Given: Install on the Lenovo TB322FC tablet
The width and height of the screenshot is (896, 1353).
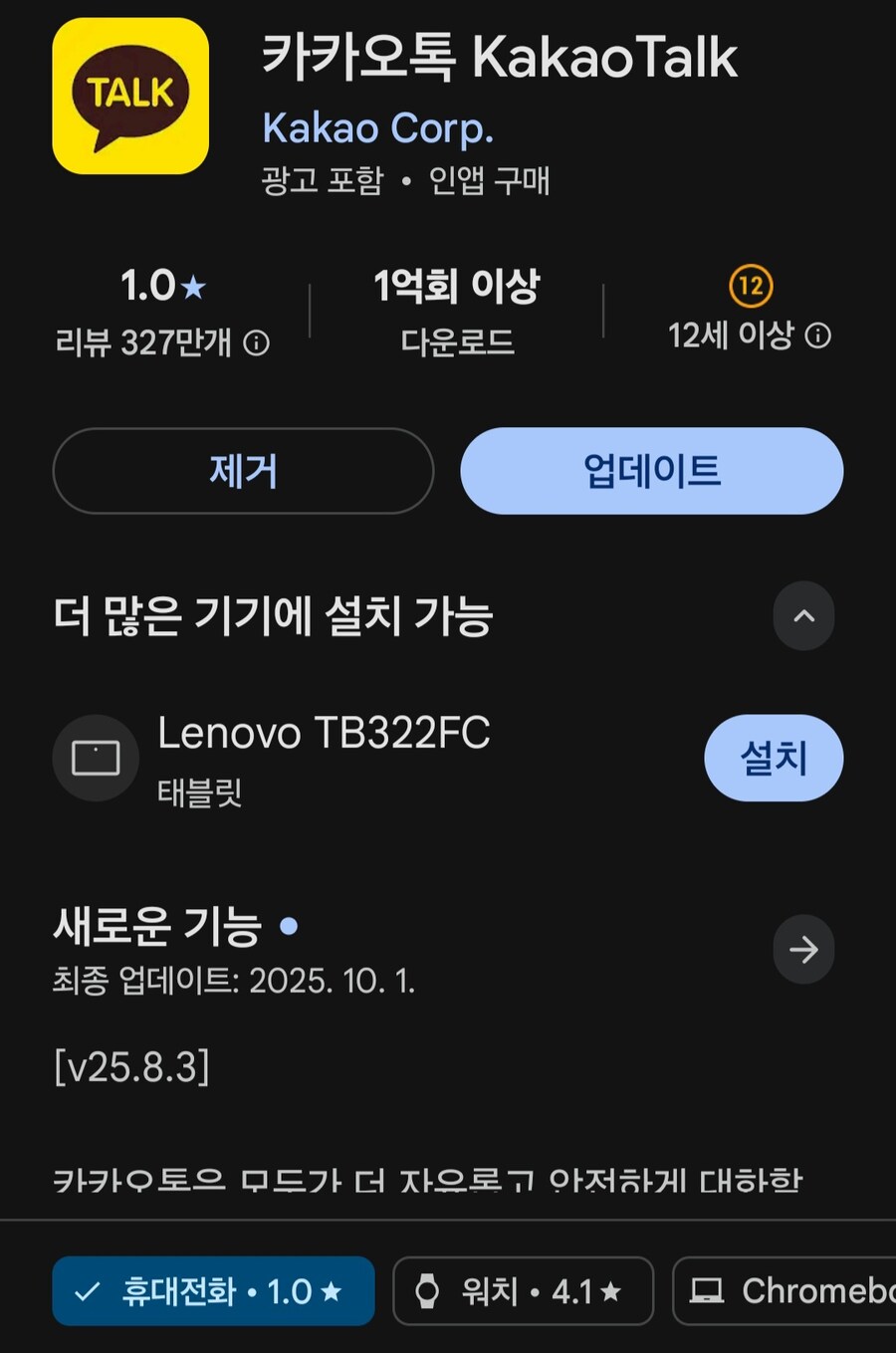Looking at the screenshot, I should pos(773,758).
